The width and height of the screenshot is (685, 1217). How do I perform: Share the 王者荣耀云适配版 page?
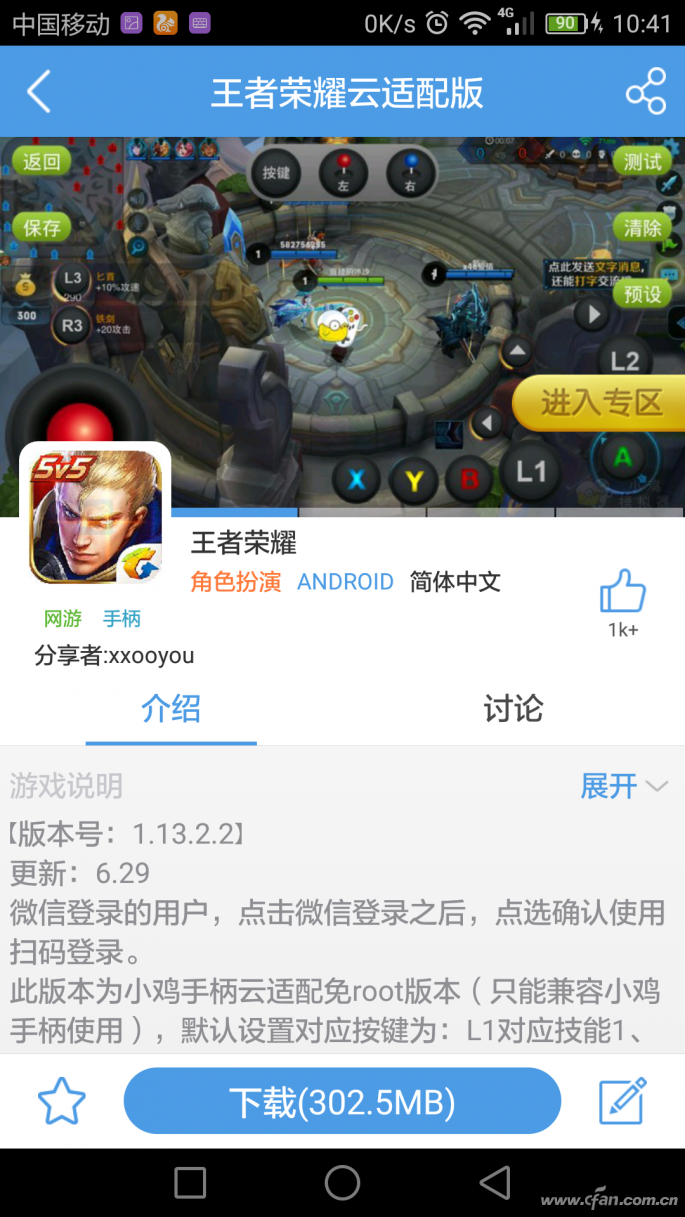click(x=645, y=92)
